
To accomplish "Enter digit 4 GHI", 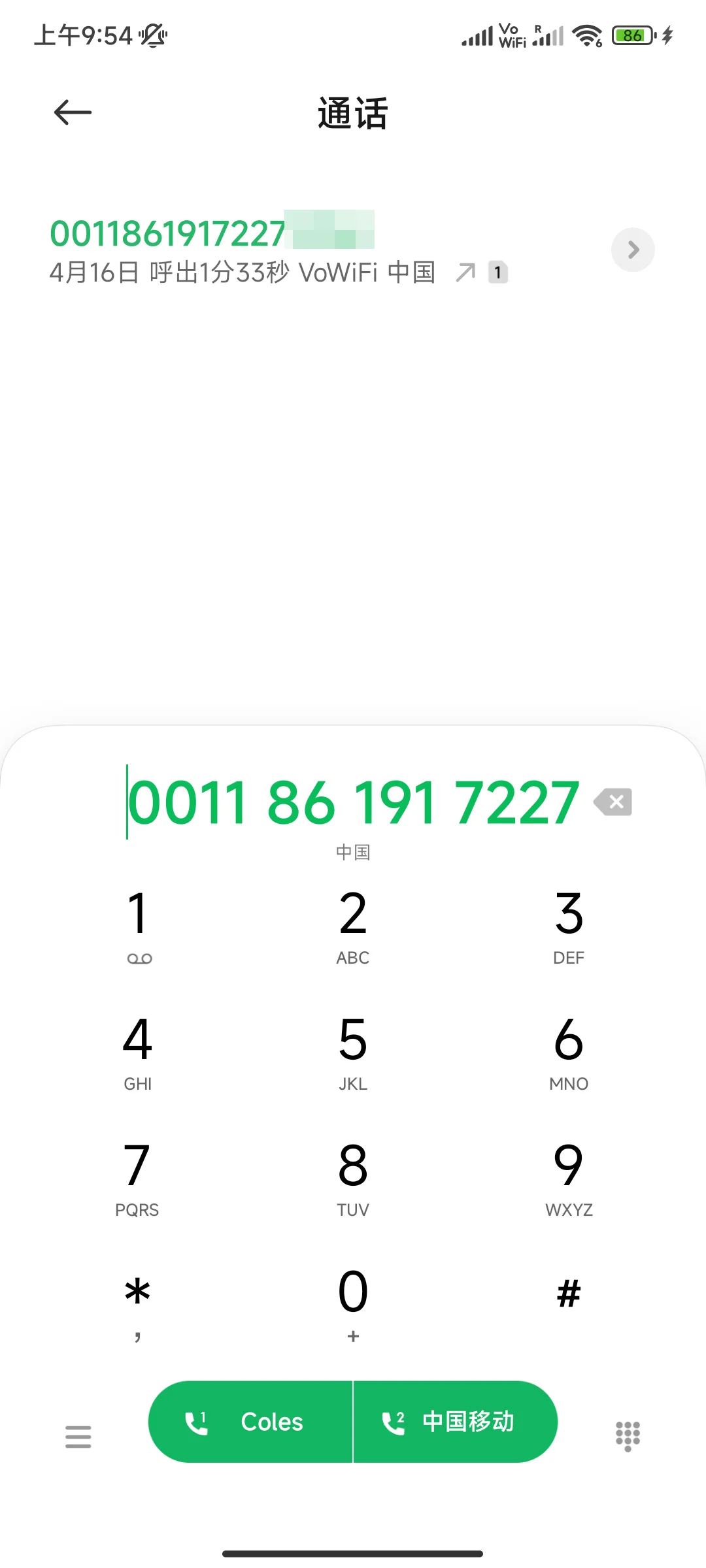I will pos(137,1051).
